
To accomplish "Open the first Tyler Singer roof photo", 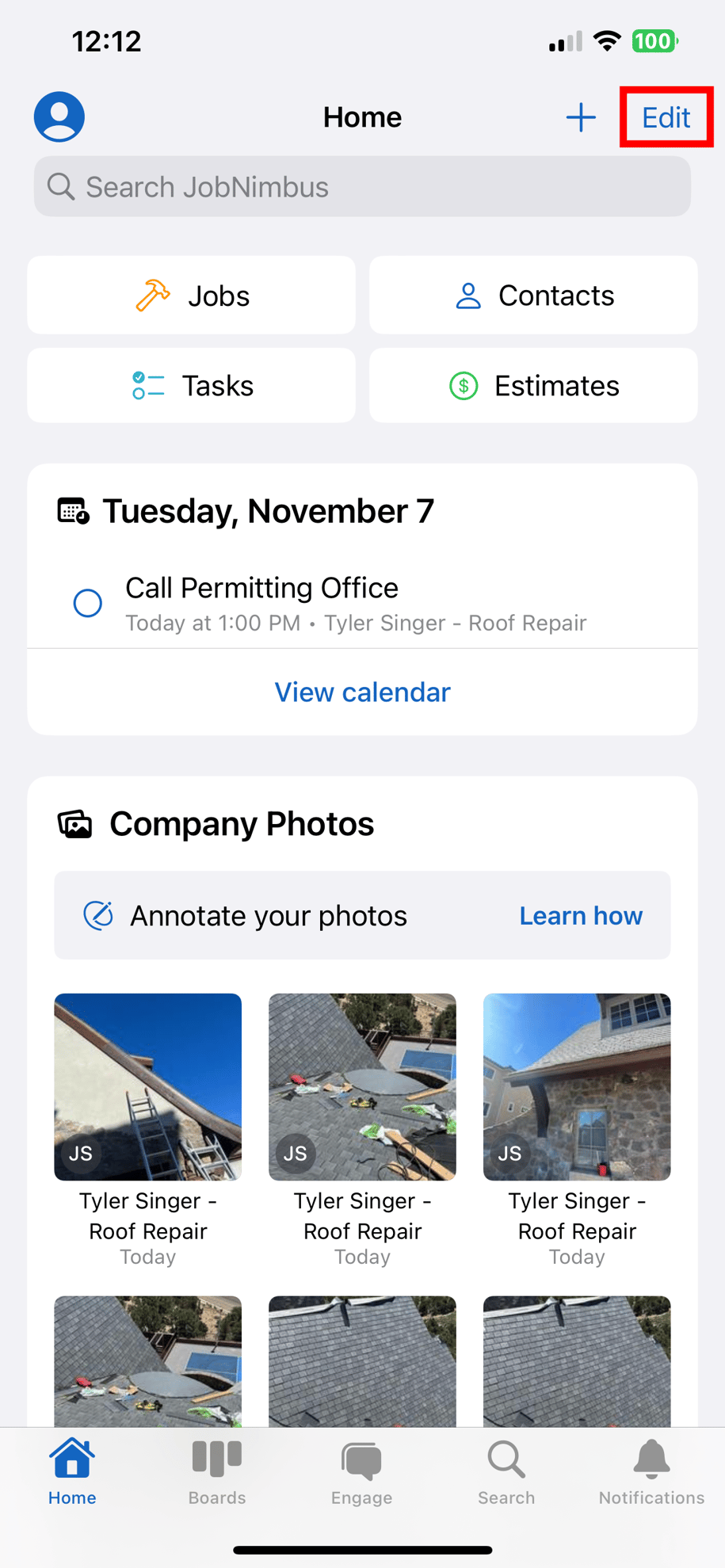I will [x=148, y=1087].
